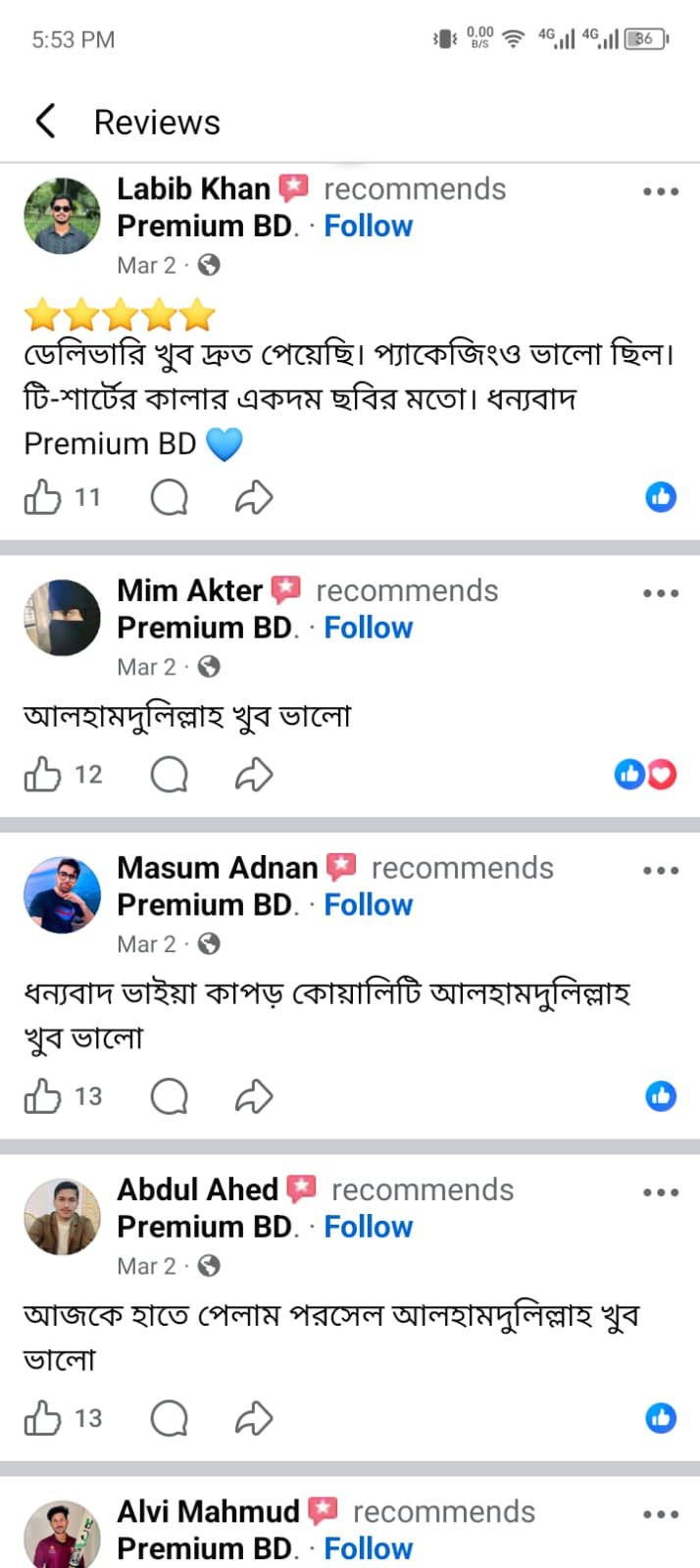Follow Mim Akter
This screenshot has height=1568, width=700.
click(x=368, y=628)
